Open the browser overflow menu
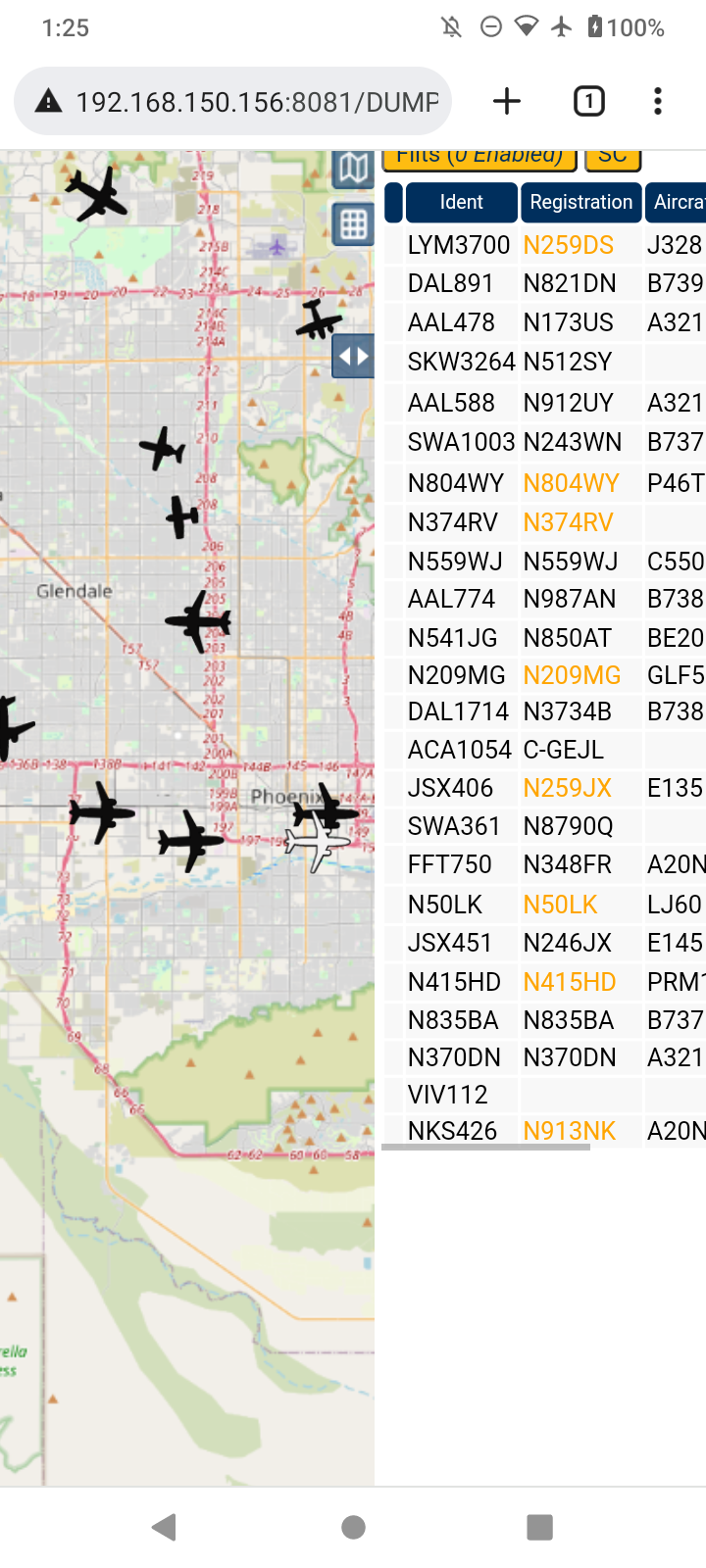This screenshot has height=1568, width=706. point(657,101)
